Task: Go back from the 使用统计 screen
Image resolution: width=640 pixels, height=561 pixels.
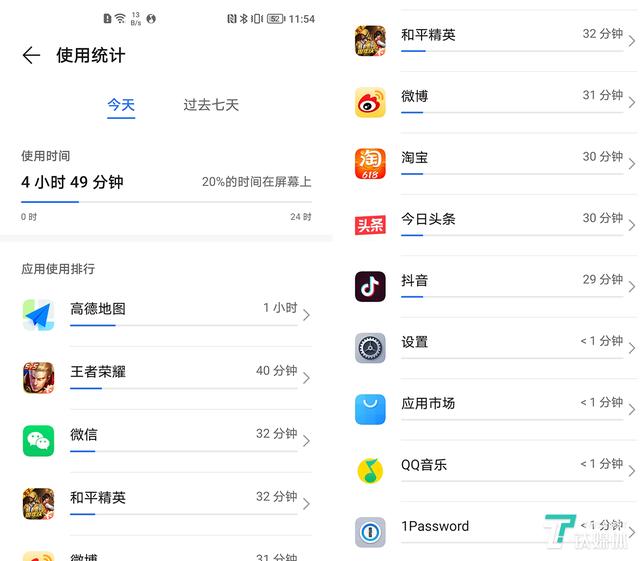Action: tap(31, 56)
